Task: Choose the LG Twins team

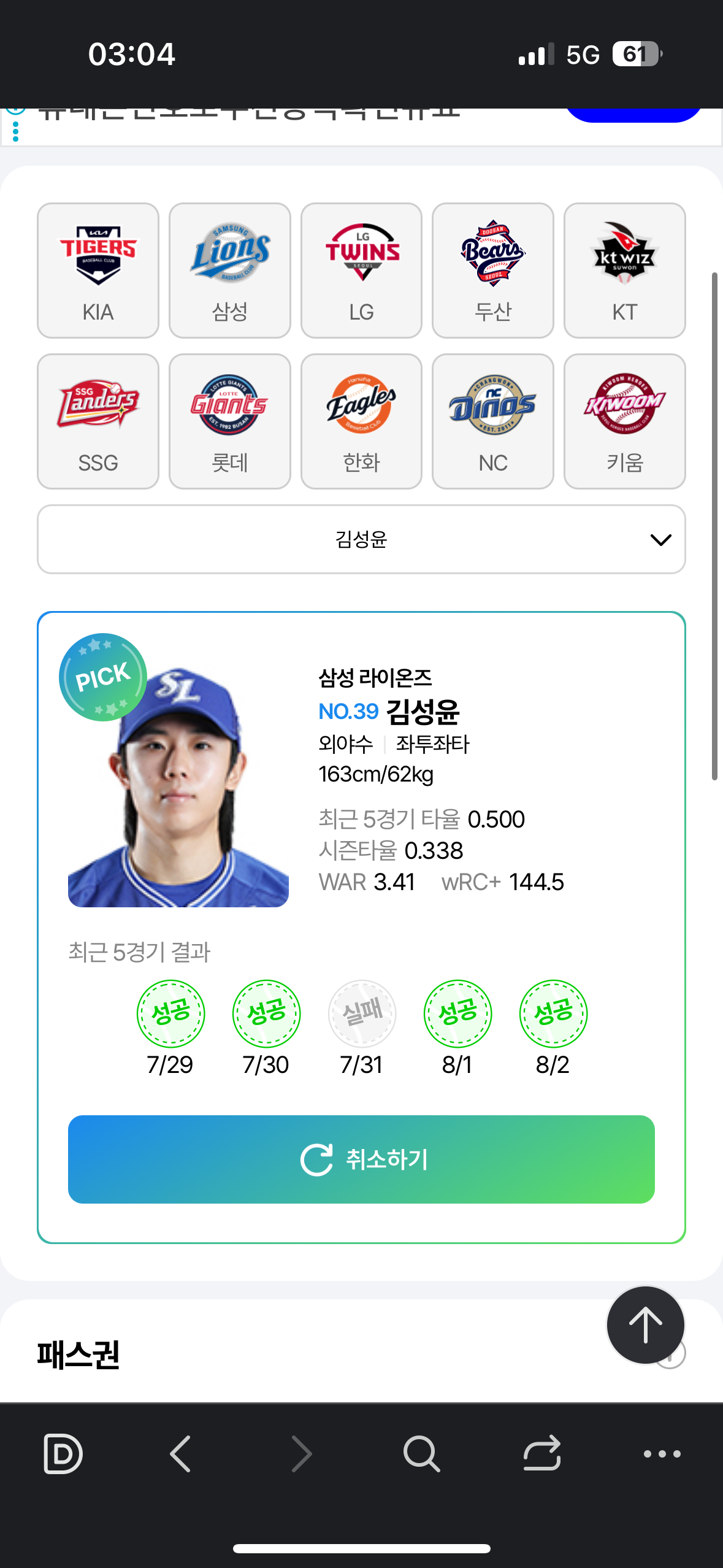Action: click(361, 271)
